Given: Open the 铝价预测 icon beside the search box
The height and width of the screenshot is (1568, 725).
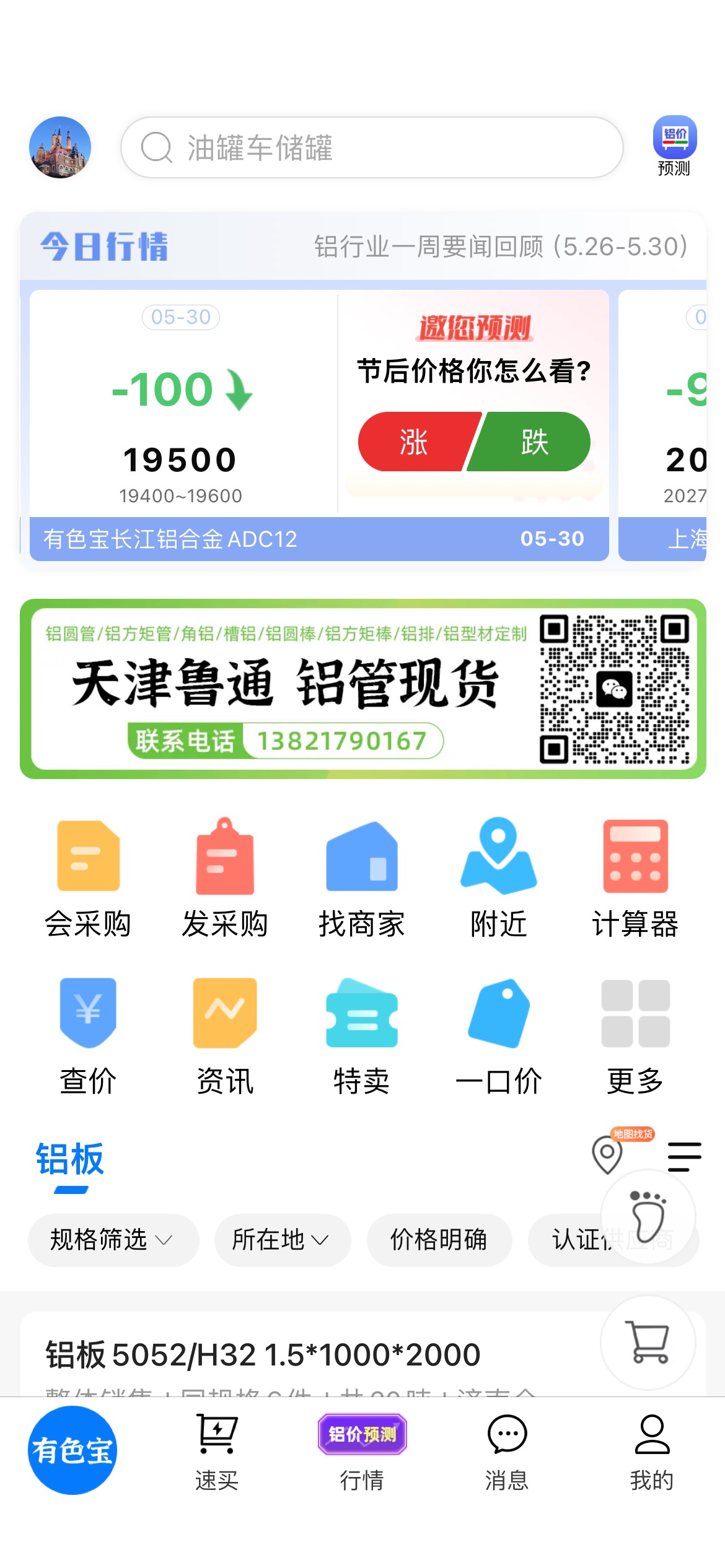Looking at the screenshot, I should click(674, 146).
